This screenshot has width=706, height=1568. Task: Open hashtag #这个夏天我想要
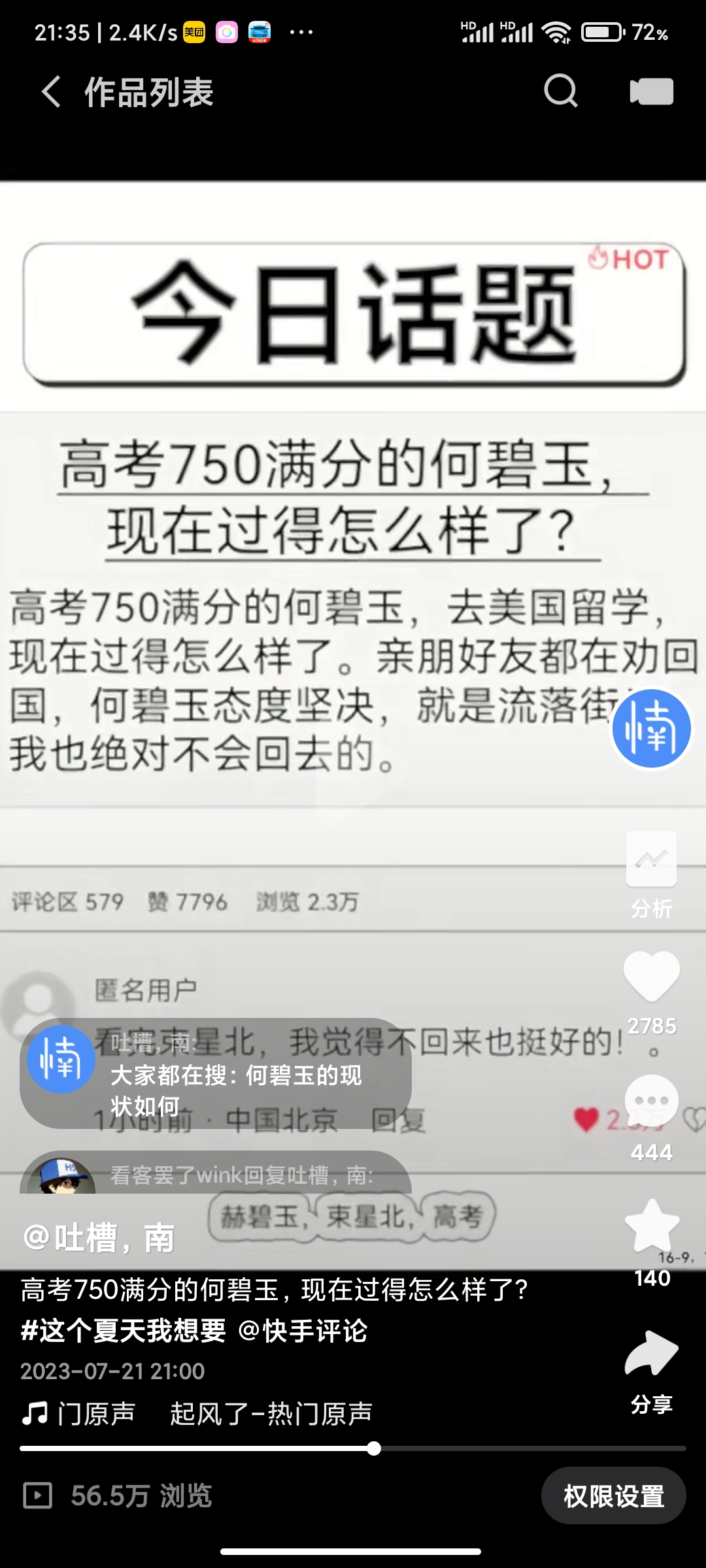123,1331
